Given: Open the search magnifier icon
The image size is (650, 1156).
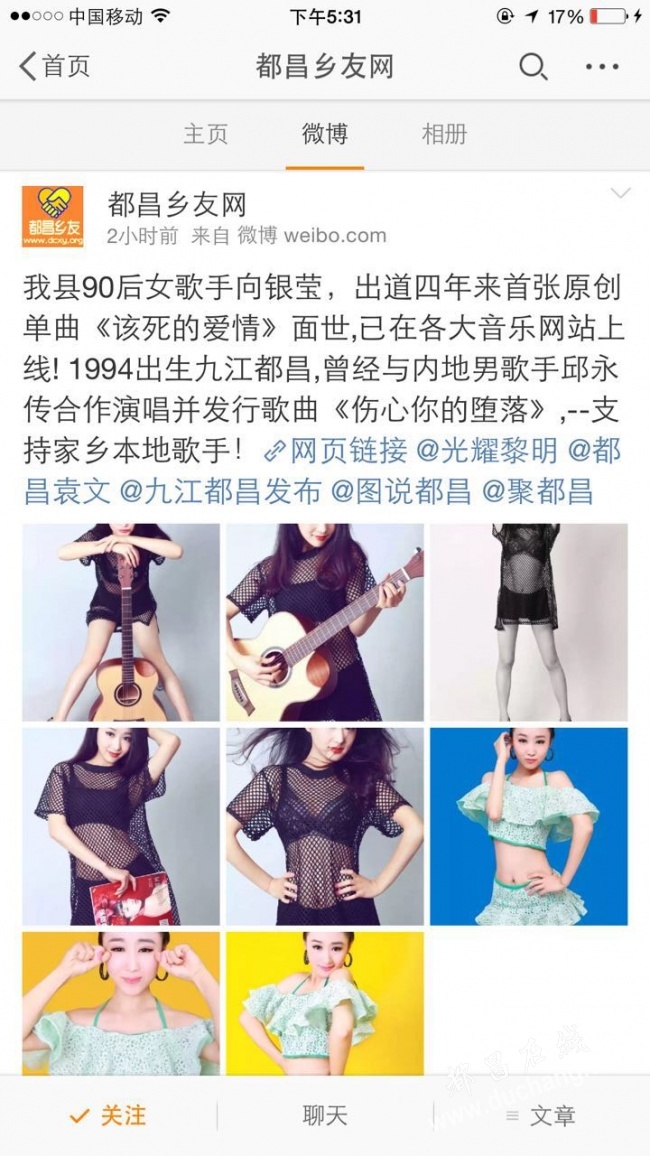Looking at the screenshot, I should click(x=532, y=67).
